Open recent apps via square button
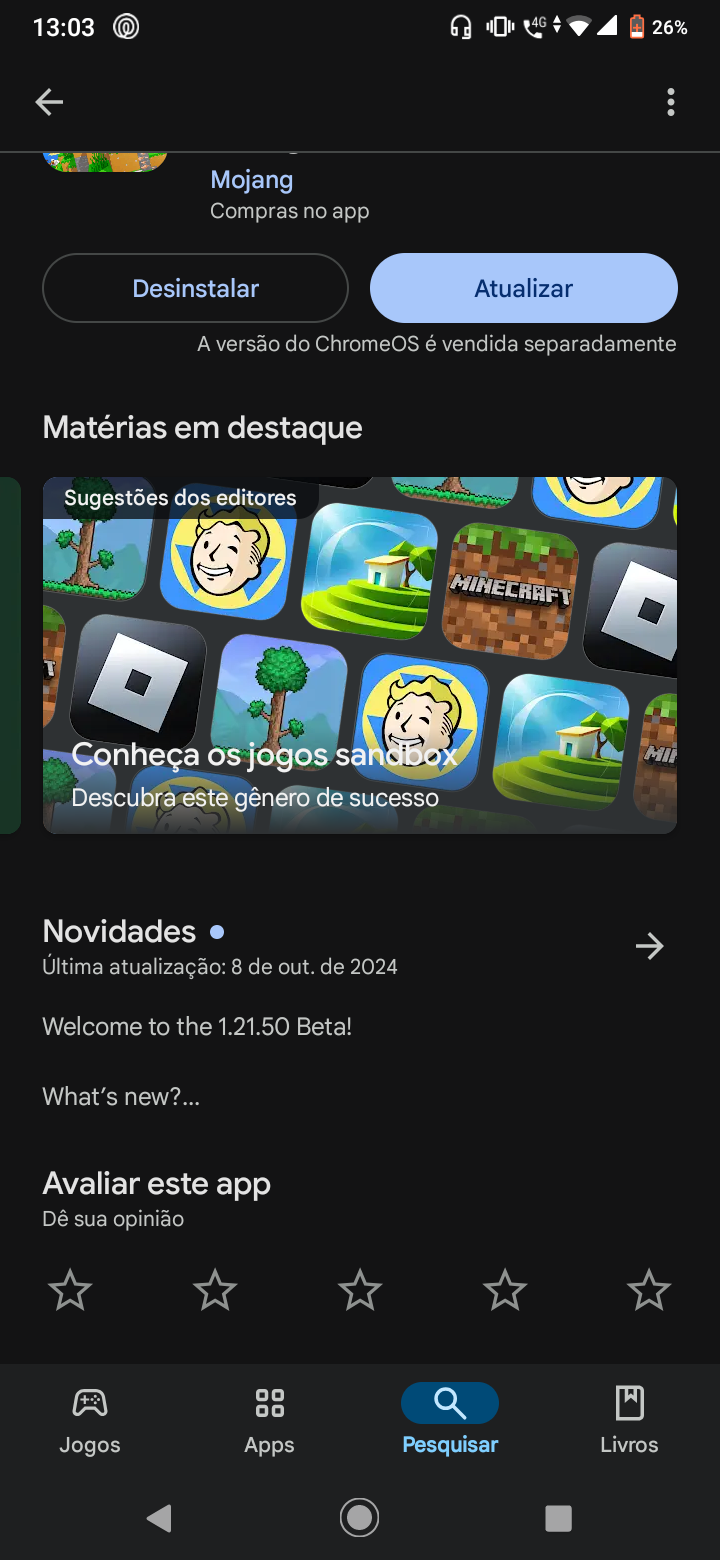The image size is (720, 1560). 558,1518
